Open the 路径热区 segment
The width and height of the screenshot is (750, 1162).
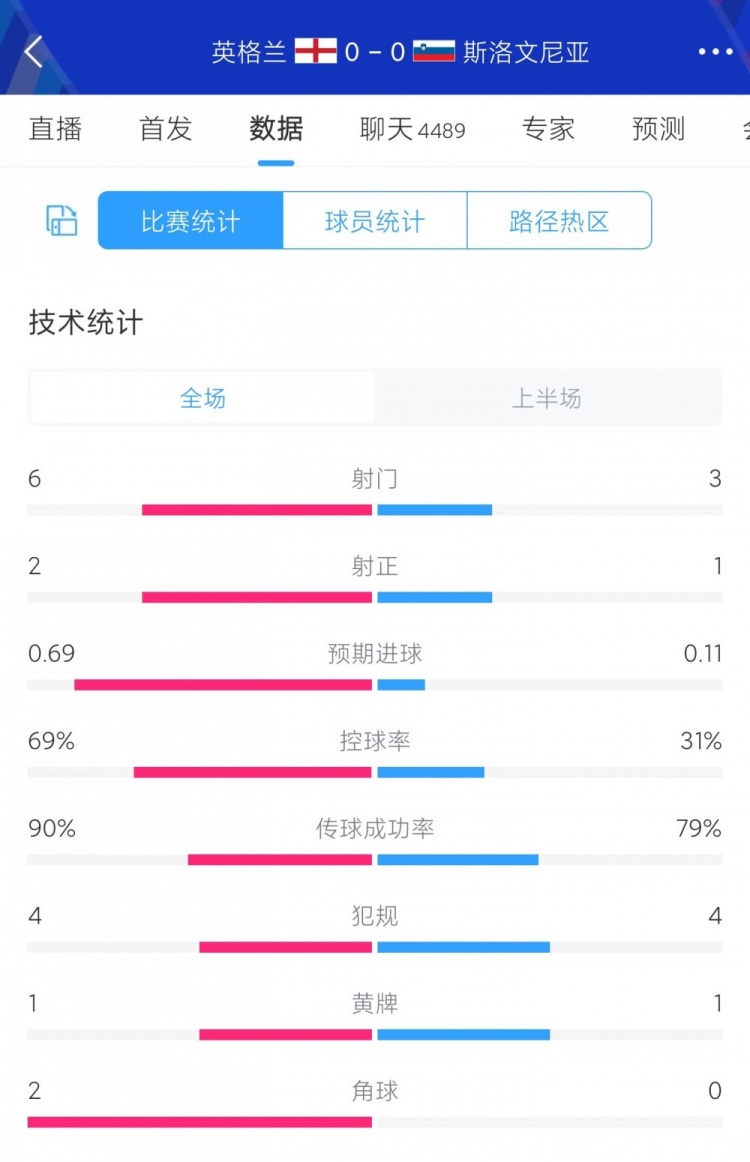pos(559,221)
